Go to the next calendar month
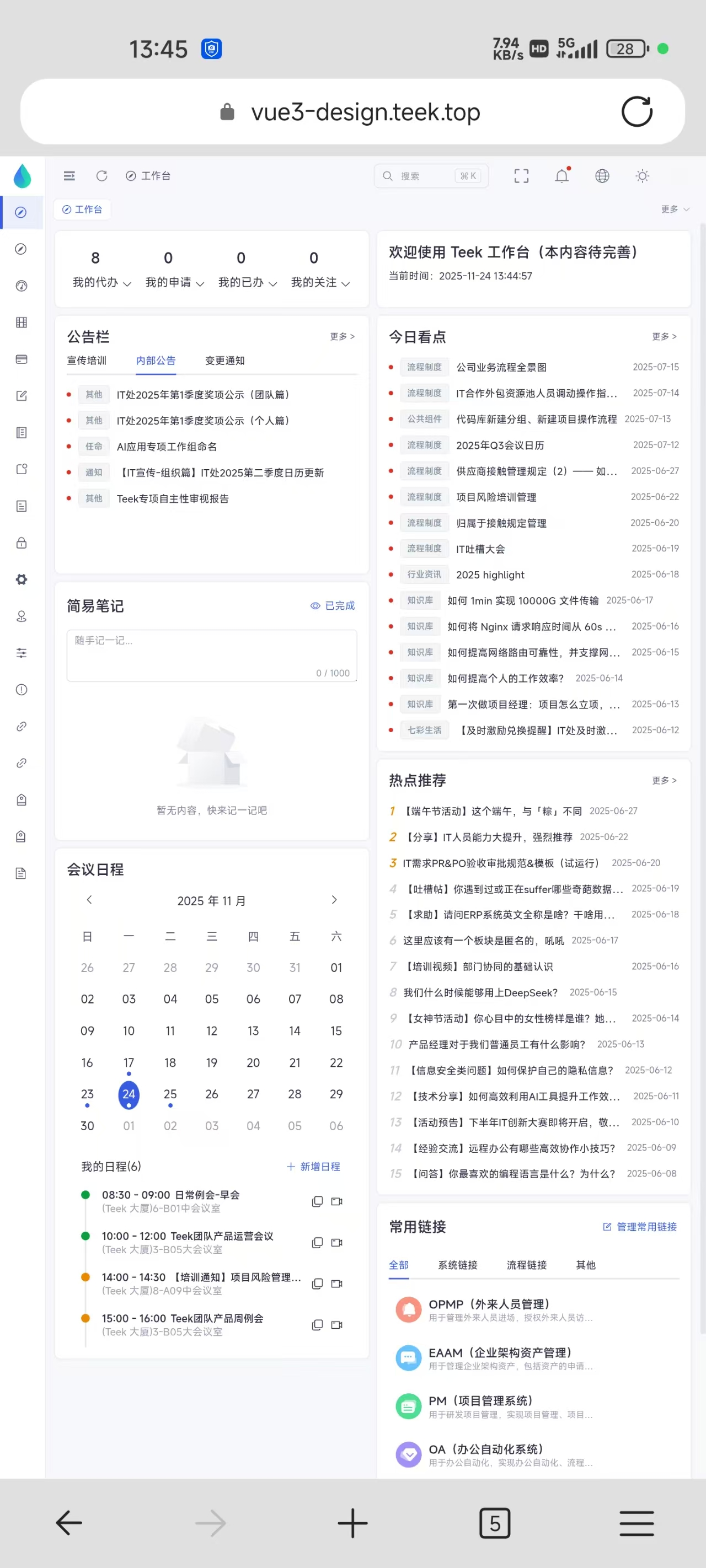The width and height of the screenshot is (706, 1568). tap(334, 900)
